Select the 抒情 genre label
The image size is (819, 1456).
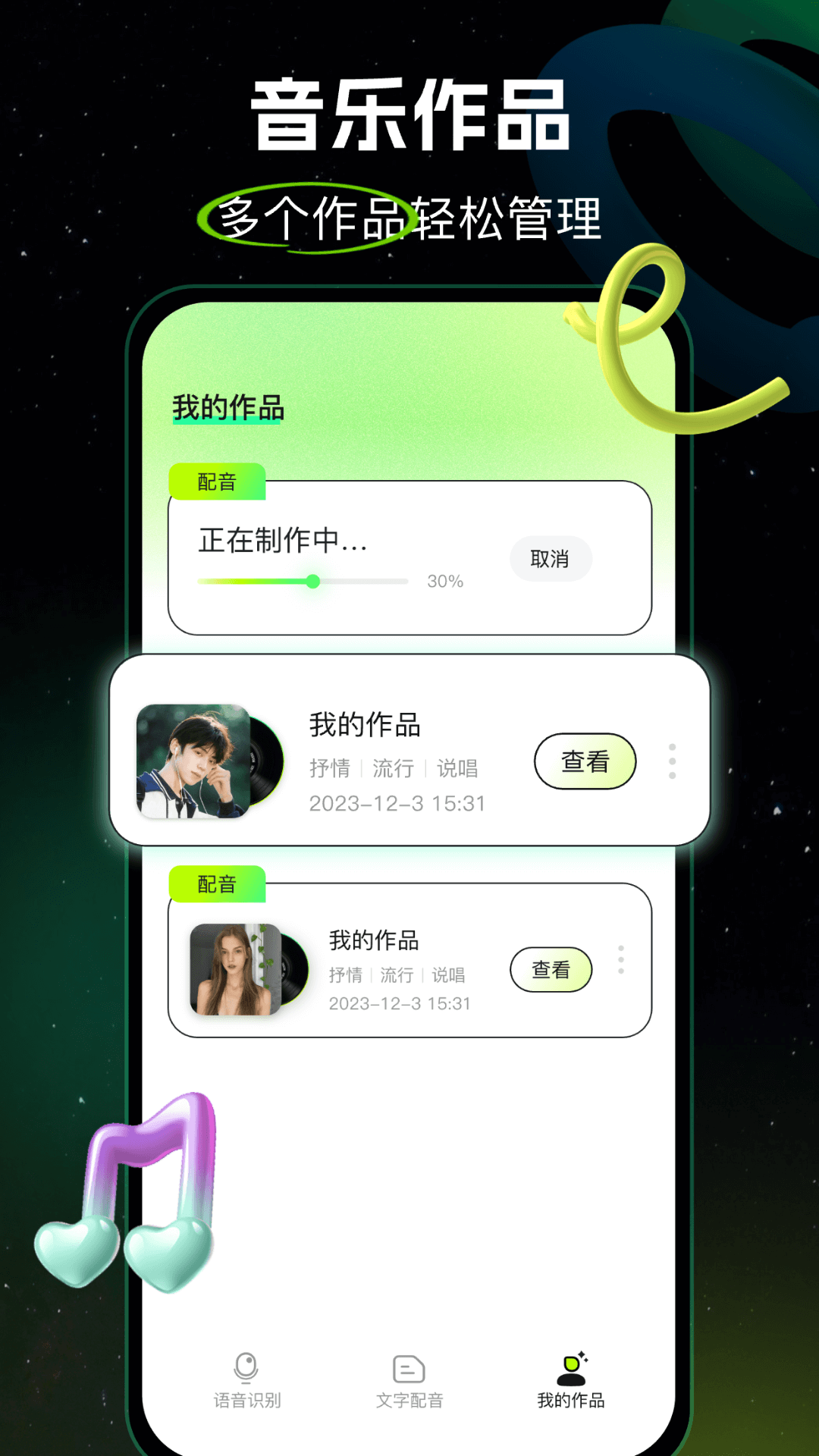click(331, 768)
